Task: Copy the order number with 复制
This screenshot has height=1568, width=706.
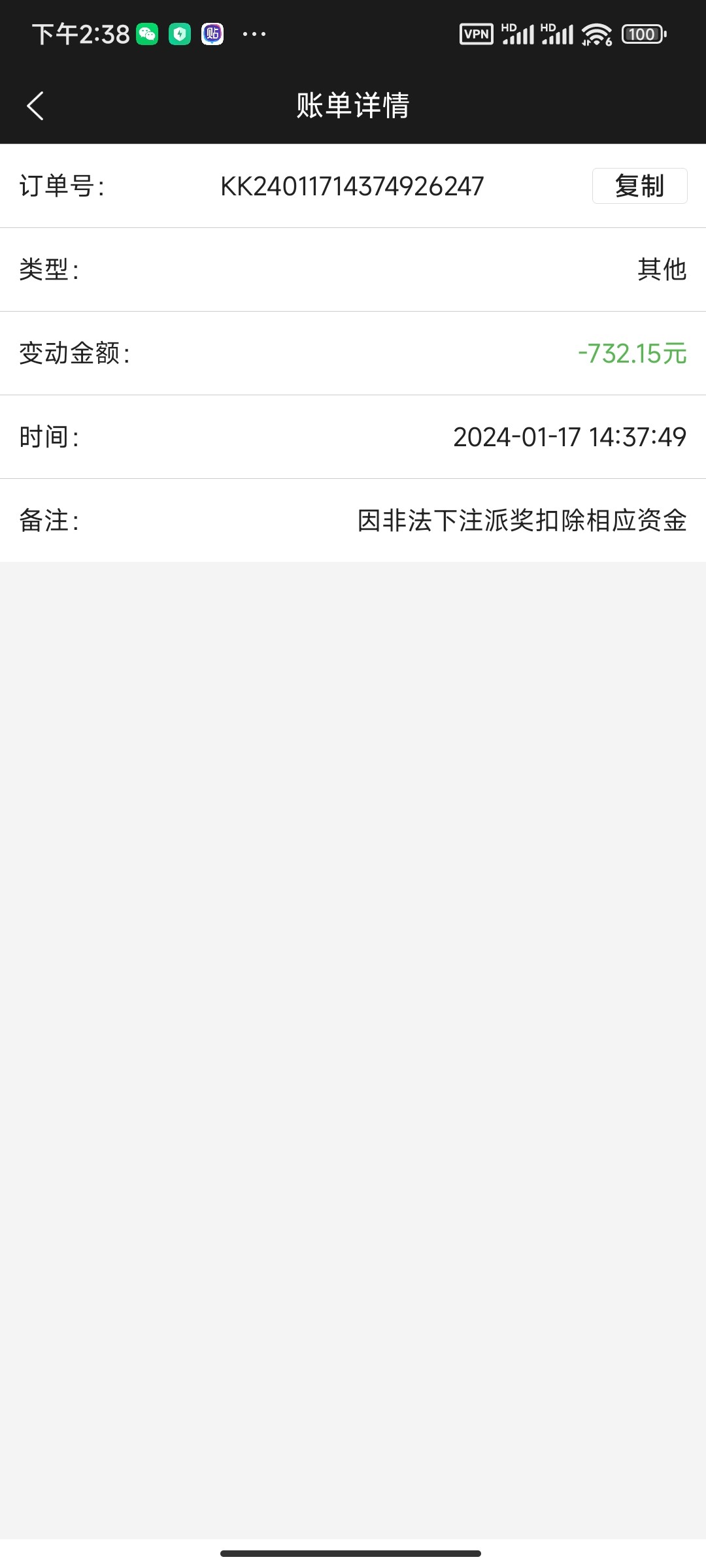Action: click(x=639, y=186)
